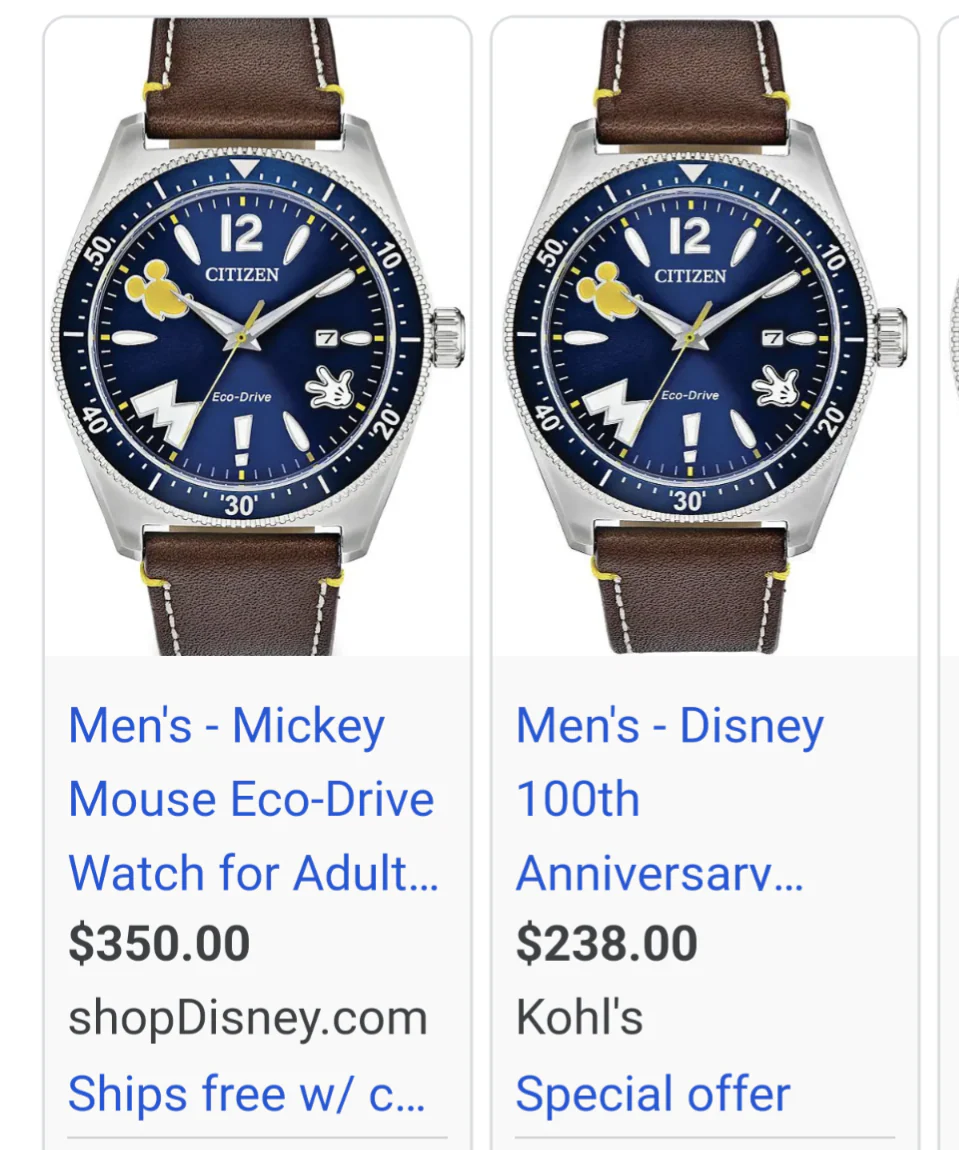The height and width of the screenshot is (1150, 959).
Task: Open the Disney 100th Anniversary watch from Kohl's
Action: (668, 799)
